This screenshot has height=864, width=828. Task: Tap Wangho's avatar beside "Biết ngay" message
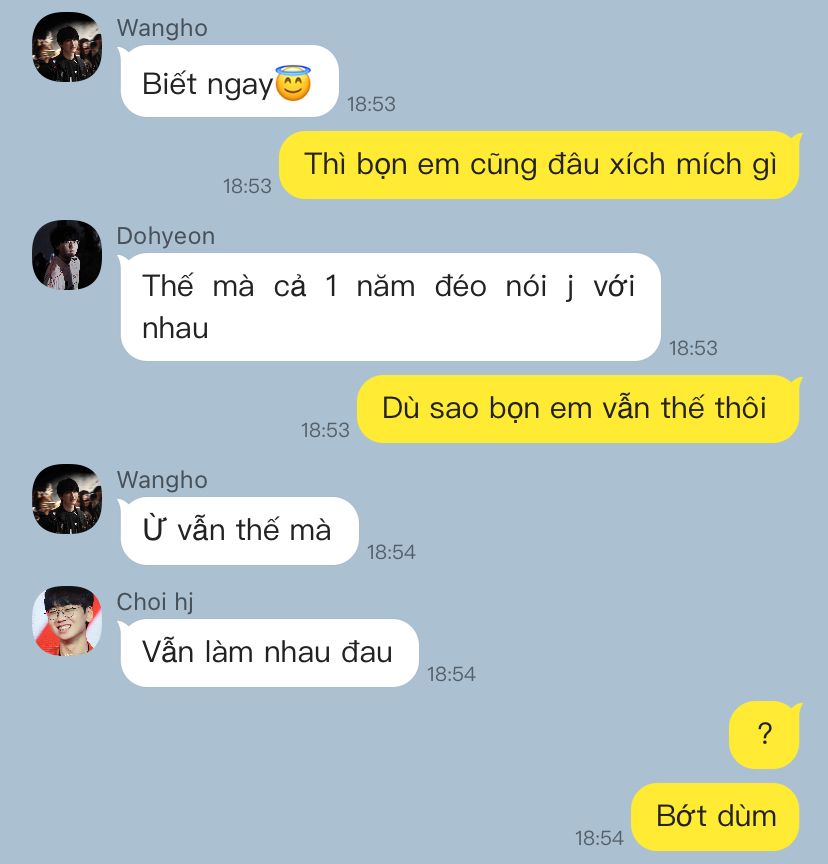point(67,47)
